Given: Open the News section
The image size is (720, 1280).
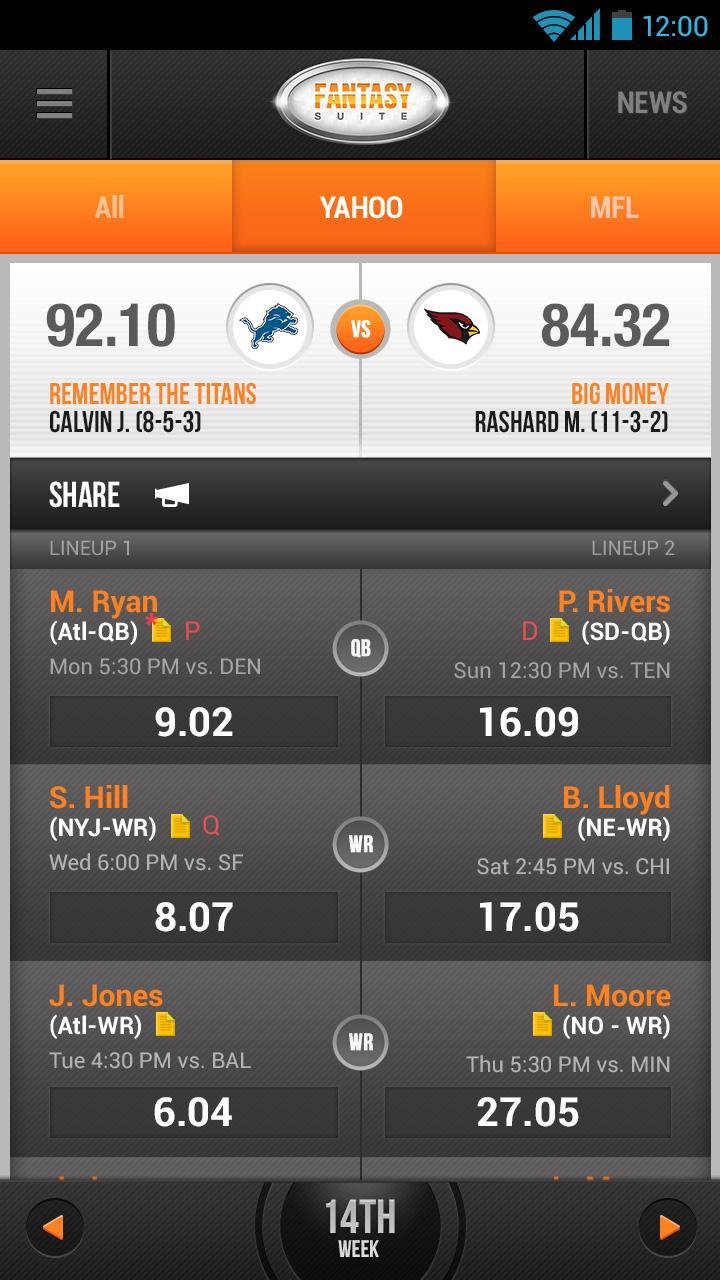Looking at the screenshot, I should pyautogui.click(x=651, y=103).
